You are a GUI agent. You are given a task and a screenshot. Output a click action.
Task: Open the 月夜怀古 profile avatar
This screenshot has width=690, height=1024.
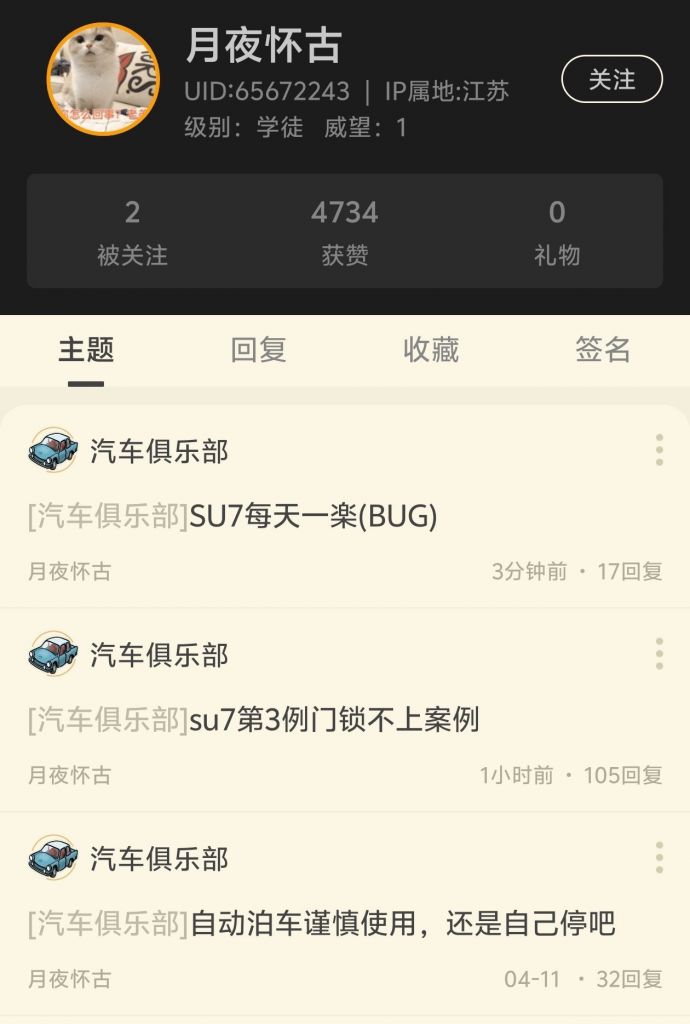pyautogui.click(x=103, y=79)
